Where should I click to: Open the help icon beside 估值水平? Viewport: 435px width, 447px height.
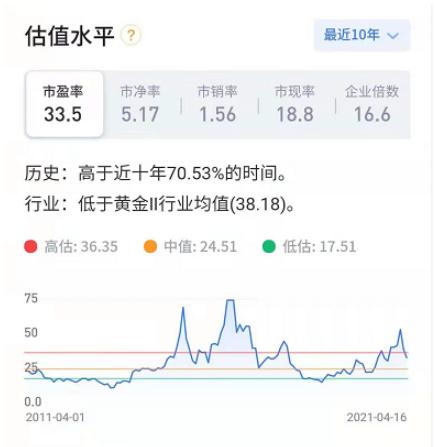click(x=131, y=35)
